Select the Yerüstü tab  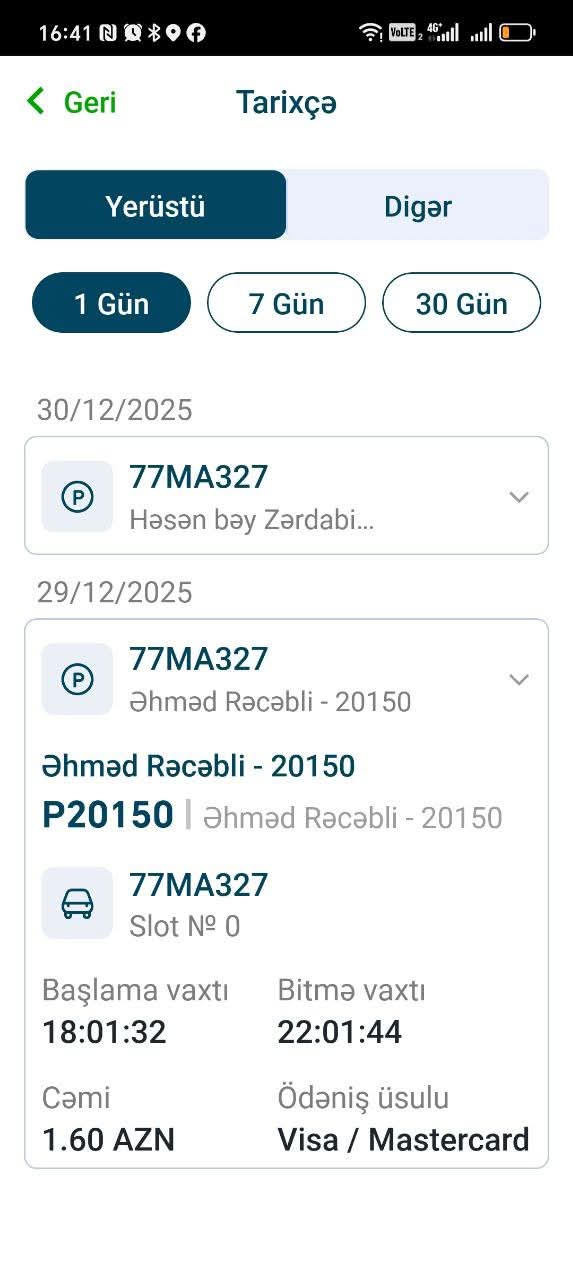pos(155,205)
